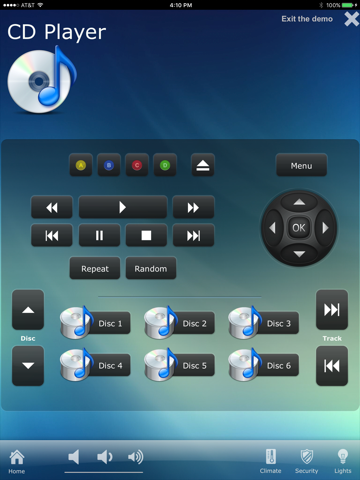Enable Random playback

click(151, 268)
